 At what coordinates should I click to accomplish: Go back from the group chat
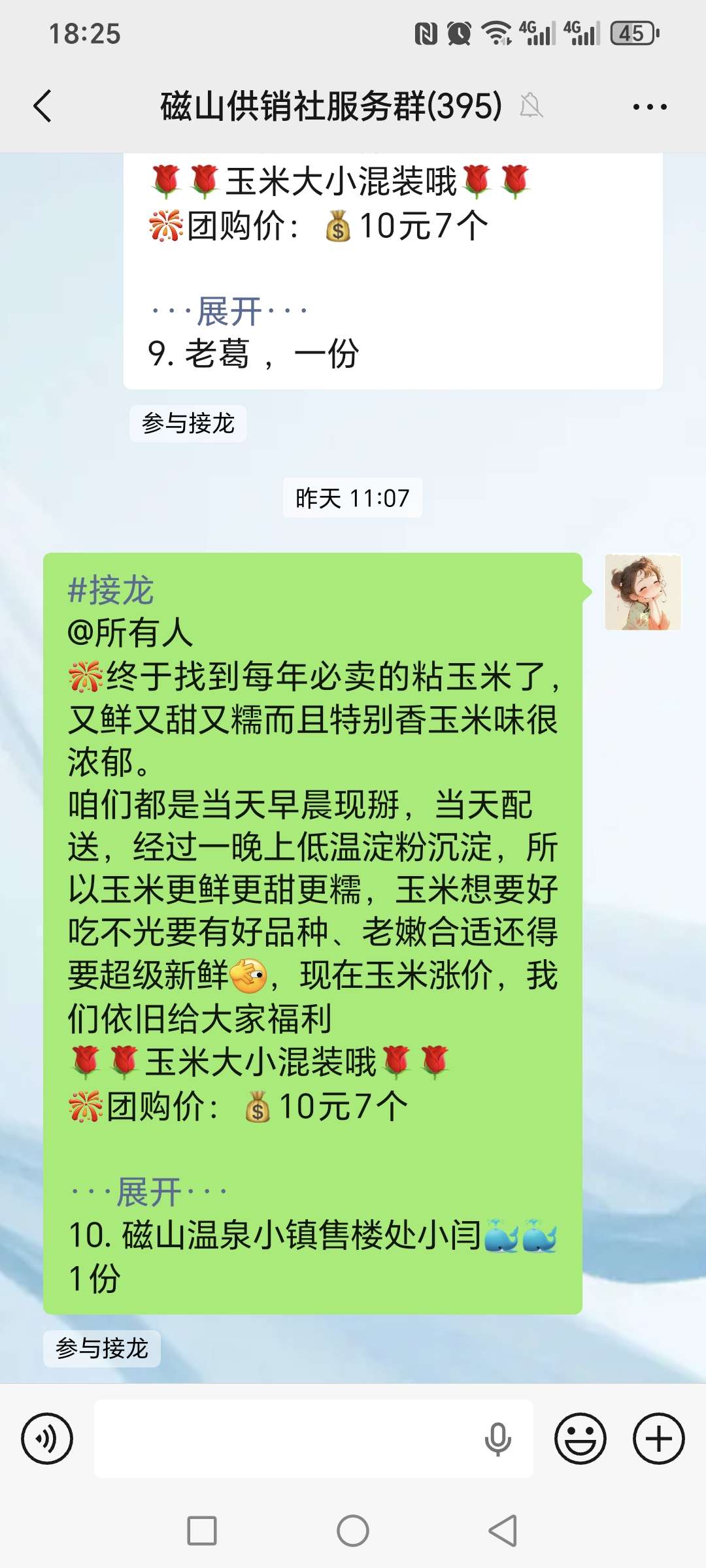point(43,106)
